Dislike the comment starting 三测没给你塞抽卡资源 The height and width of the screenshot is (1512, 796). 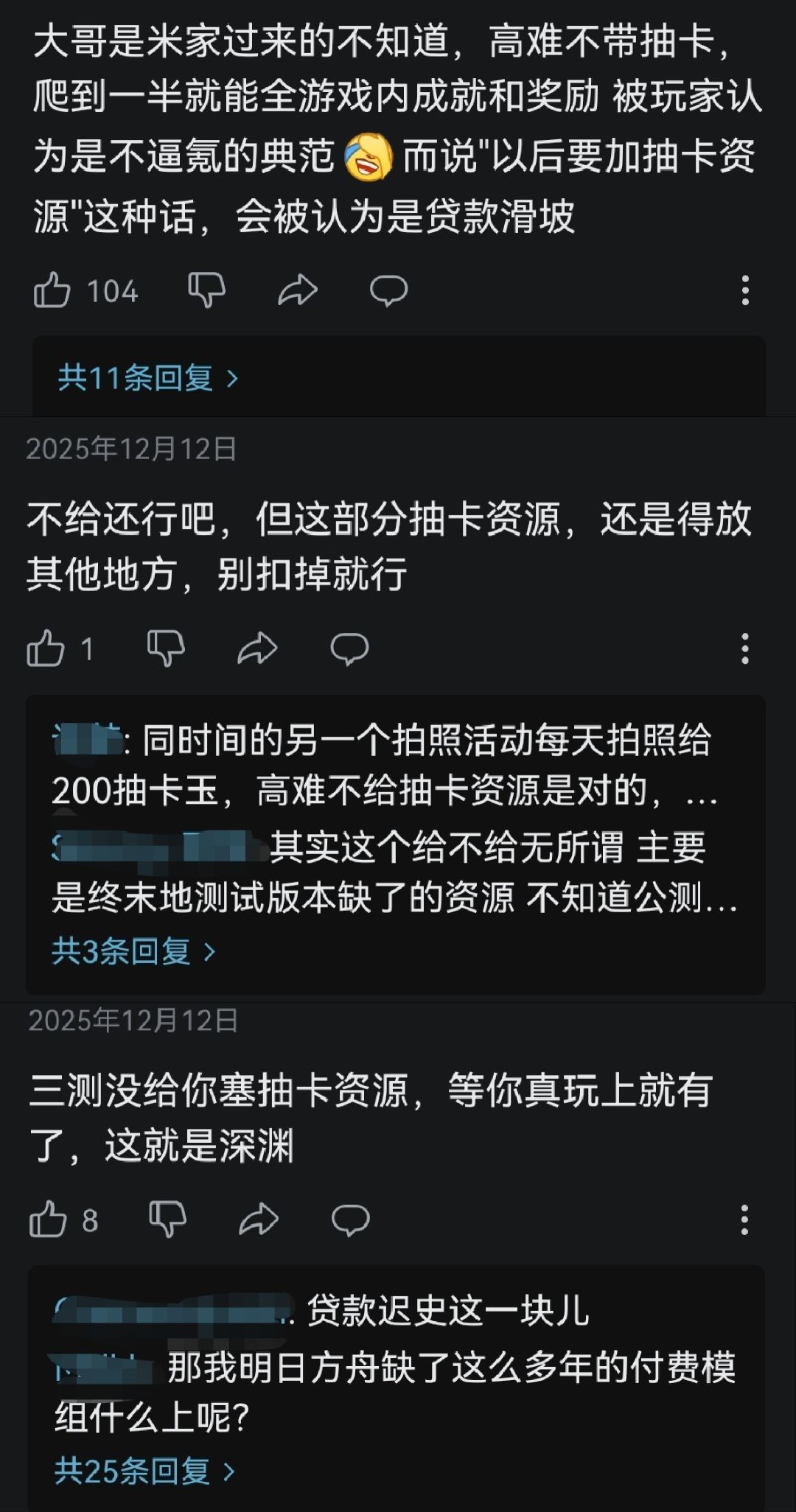(x=167, y=1220)
